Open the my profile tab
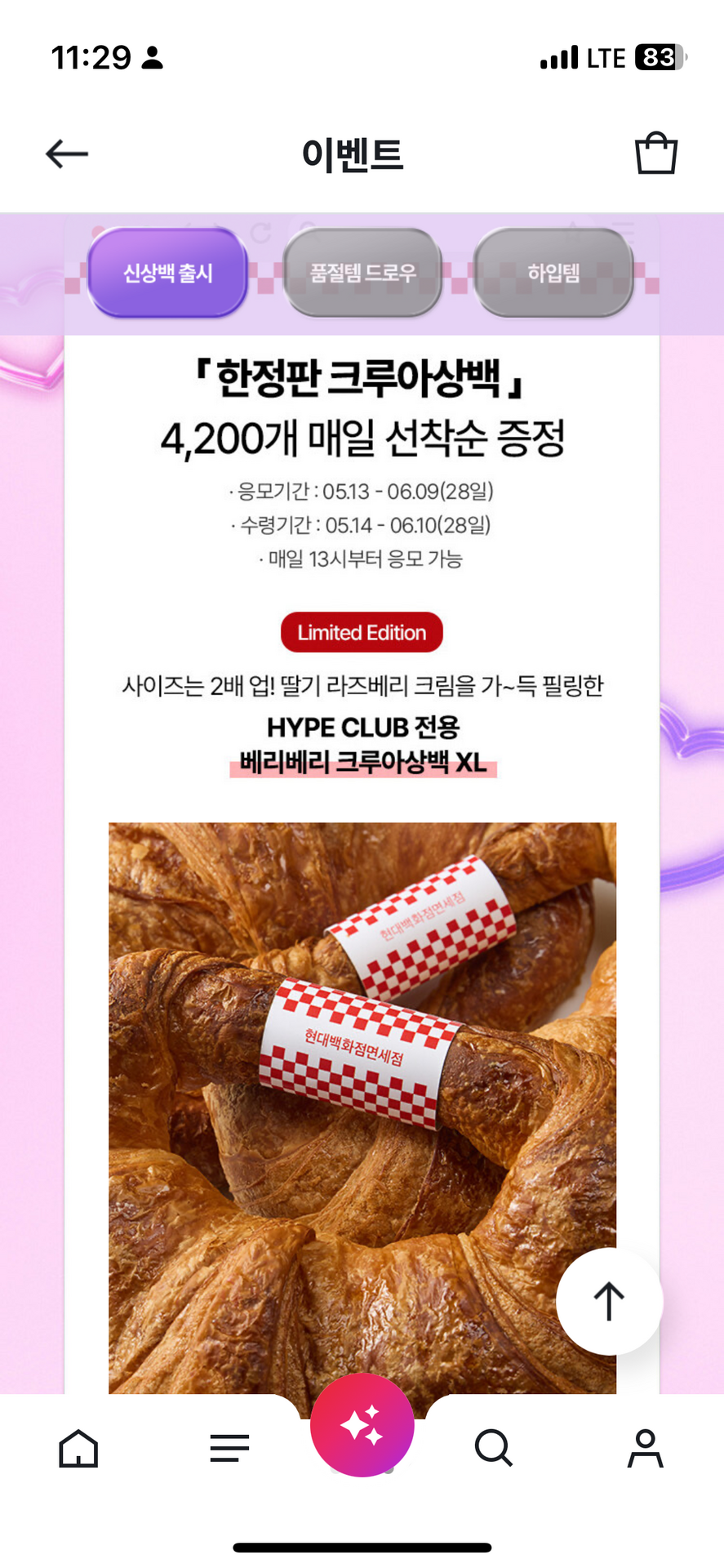The width and height of the screenshot is (724, 1568). coord(645,1449)
